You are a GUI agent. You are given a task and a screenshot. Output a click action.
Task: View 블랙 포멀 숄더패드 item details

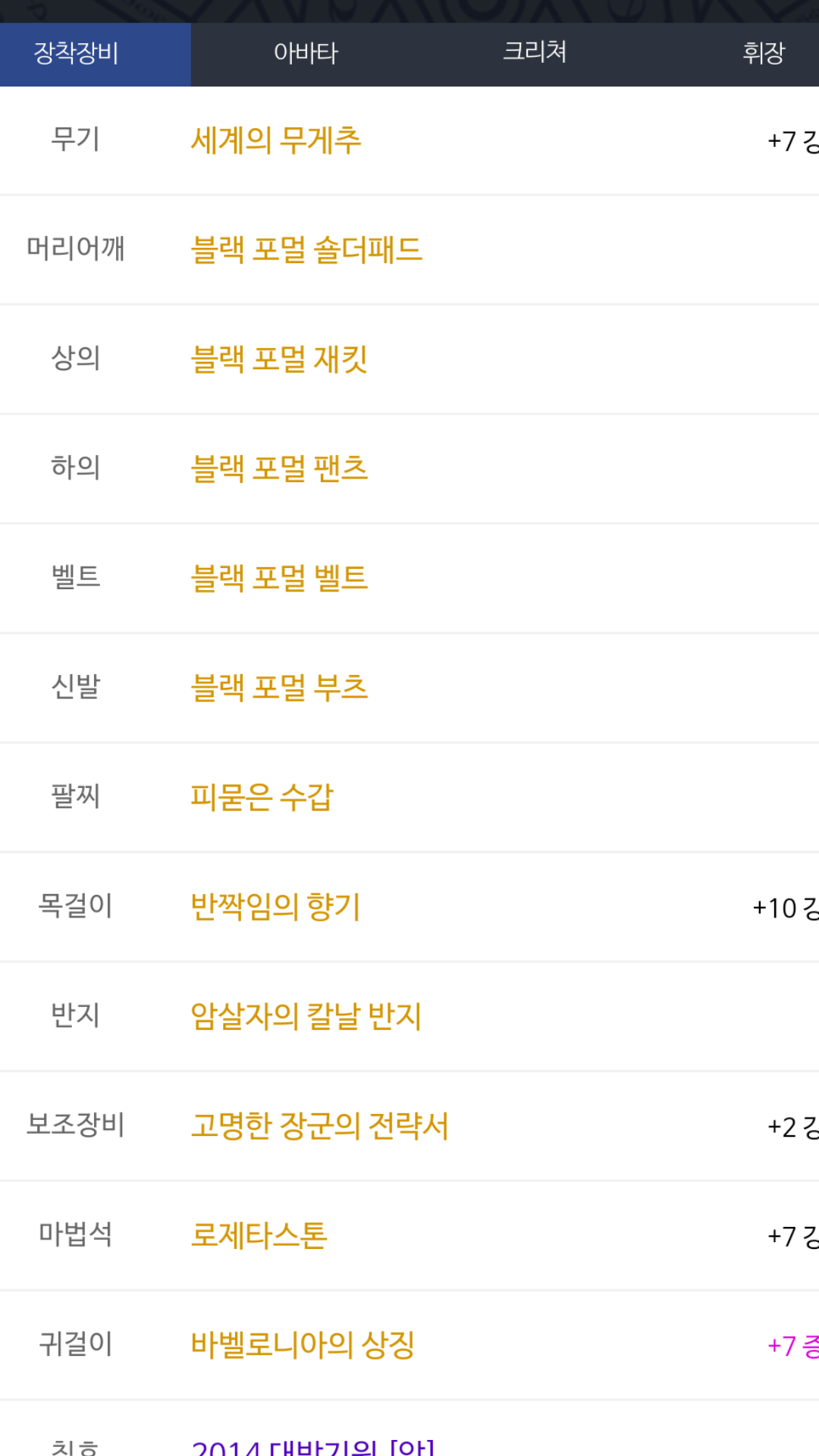(306, 250)
